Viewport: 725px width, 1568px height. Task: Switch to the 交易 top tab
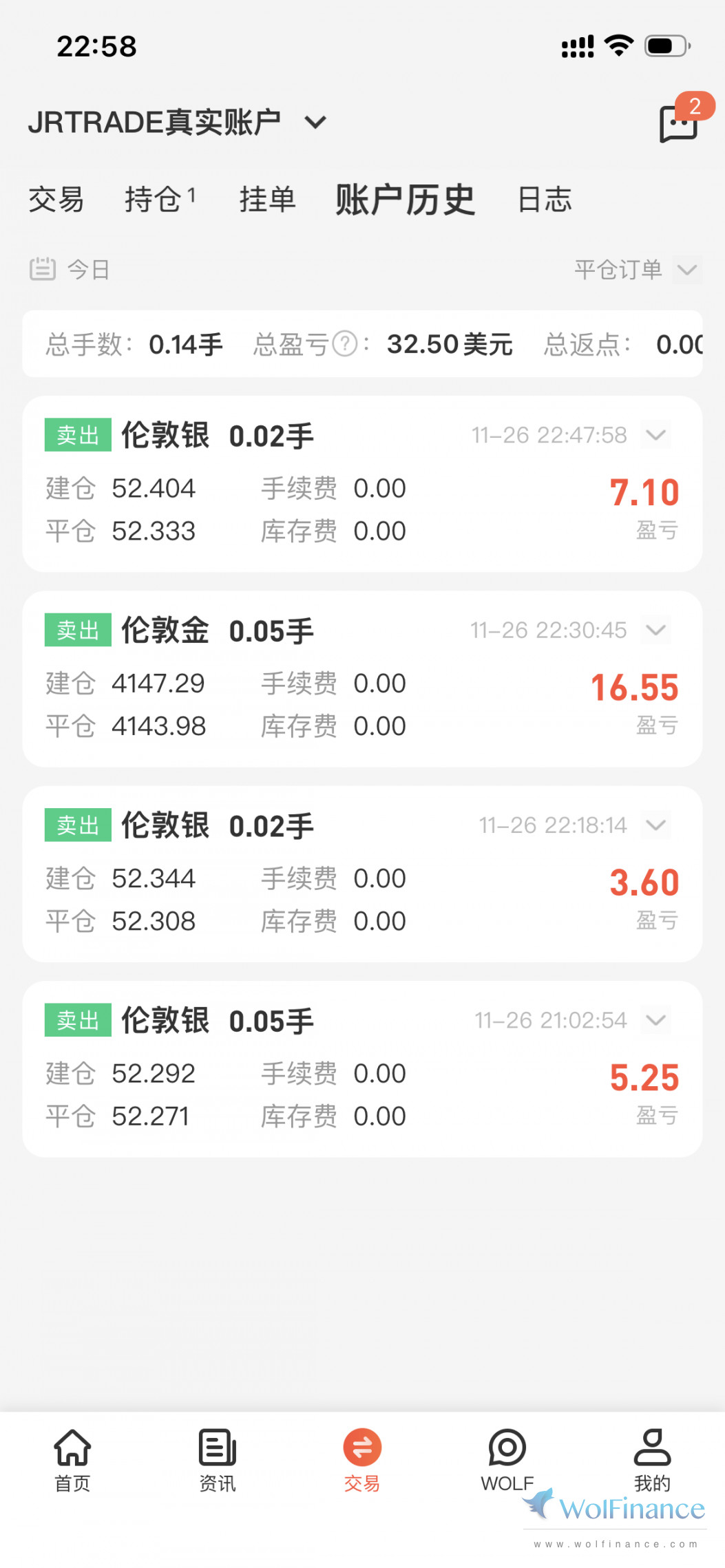[x=56, y=200]
